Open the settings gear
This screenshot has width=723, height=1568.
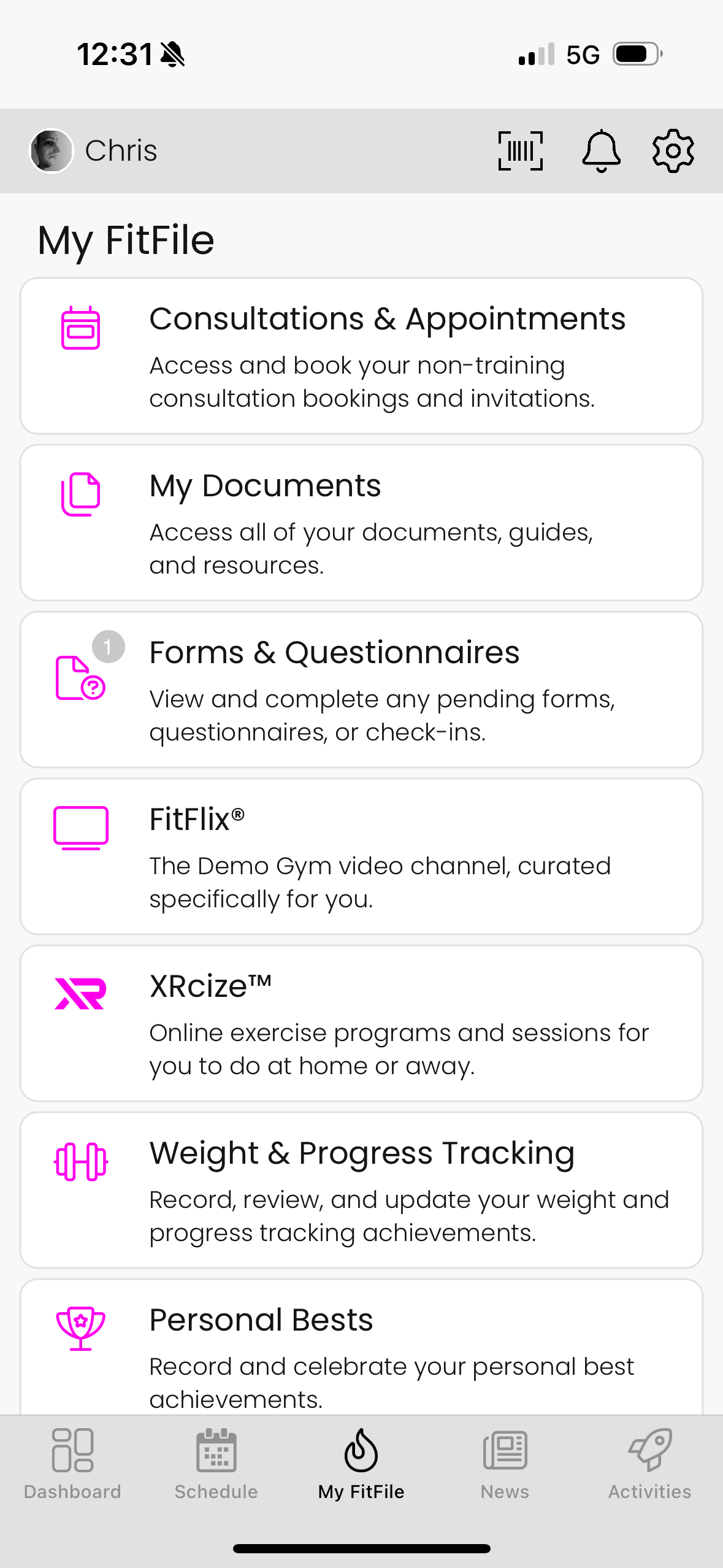click(x=673, y=151)
